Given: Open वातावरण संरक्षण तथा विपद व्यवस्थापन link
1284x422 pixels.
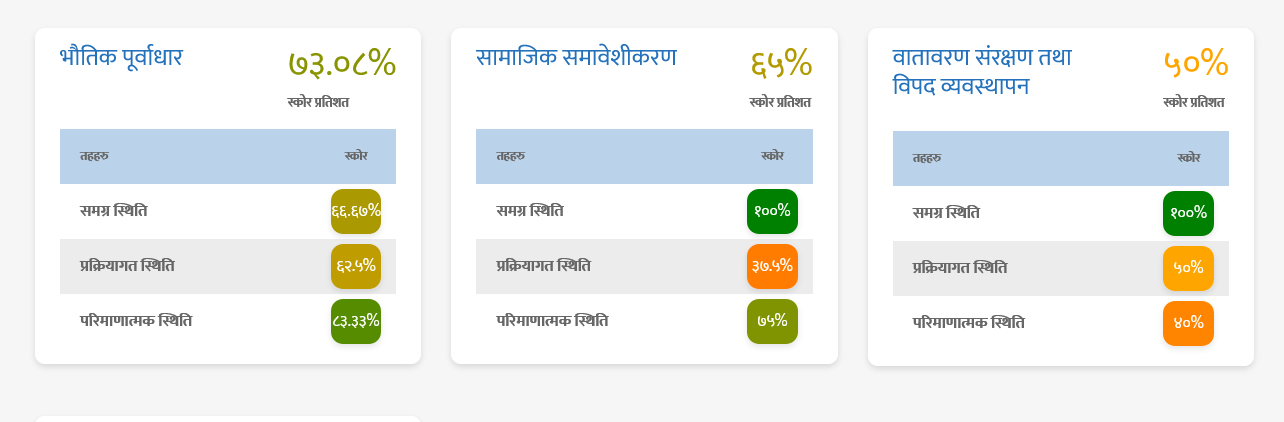Looking at the screenshot, I should pyautogui.click(x=981, y=71).
